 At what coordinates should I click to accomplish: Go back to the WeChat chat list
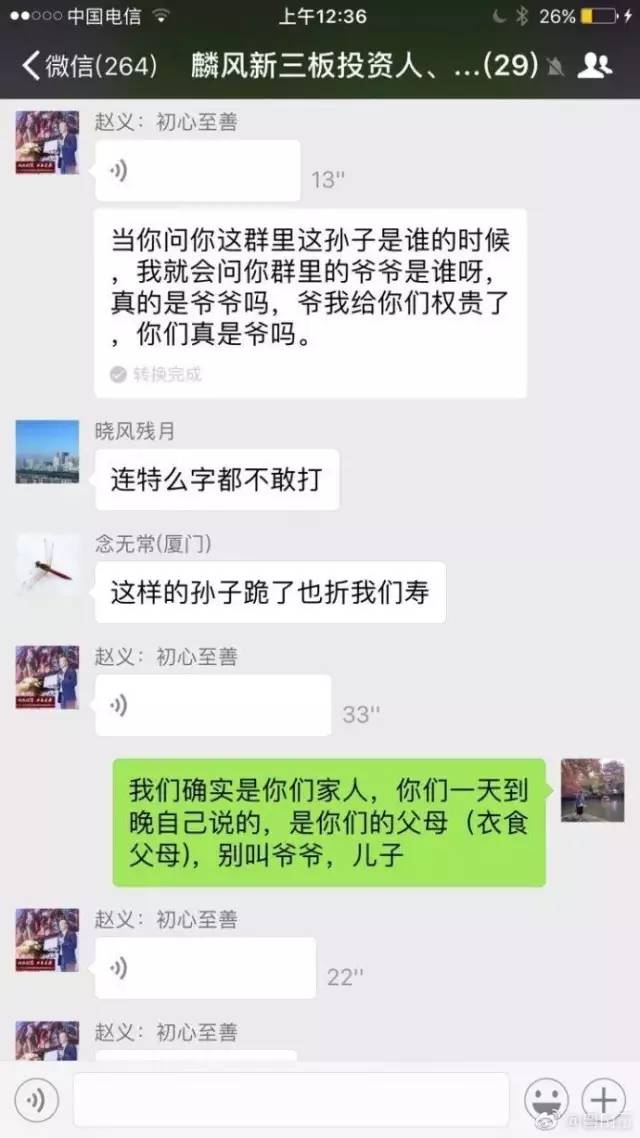pos(88,66)
